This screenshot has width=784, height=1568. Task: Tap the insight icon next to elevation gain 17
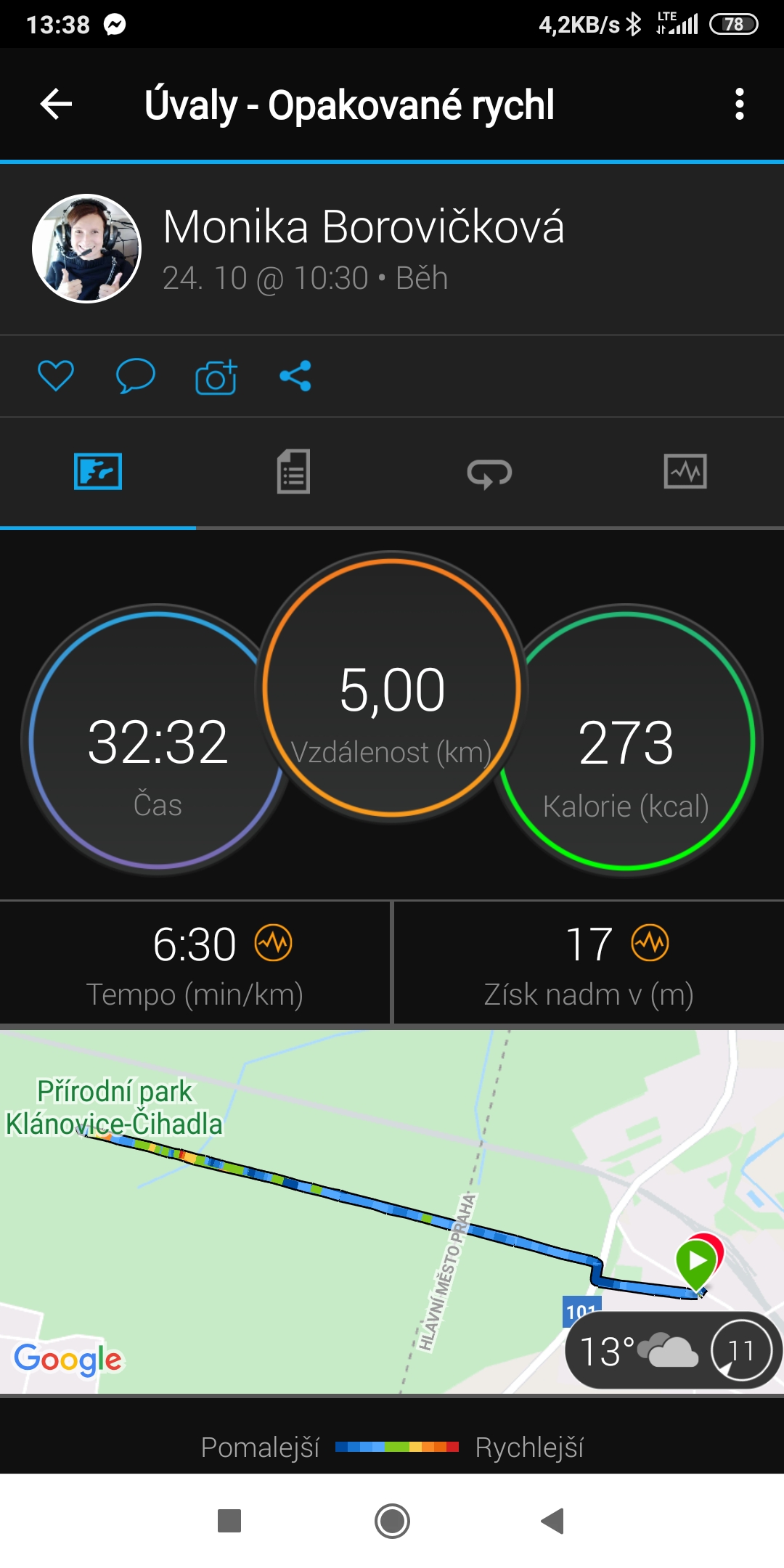pyautogui.click(x=650, y=943)
